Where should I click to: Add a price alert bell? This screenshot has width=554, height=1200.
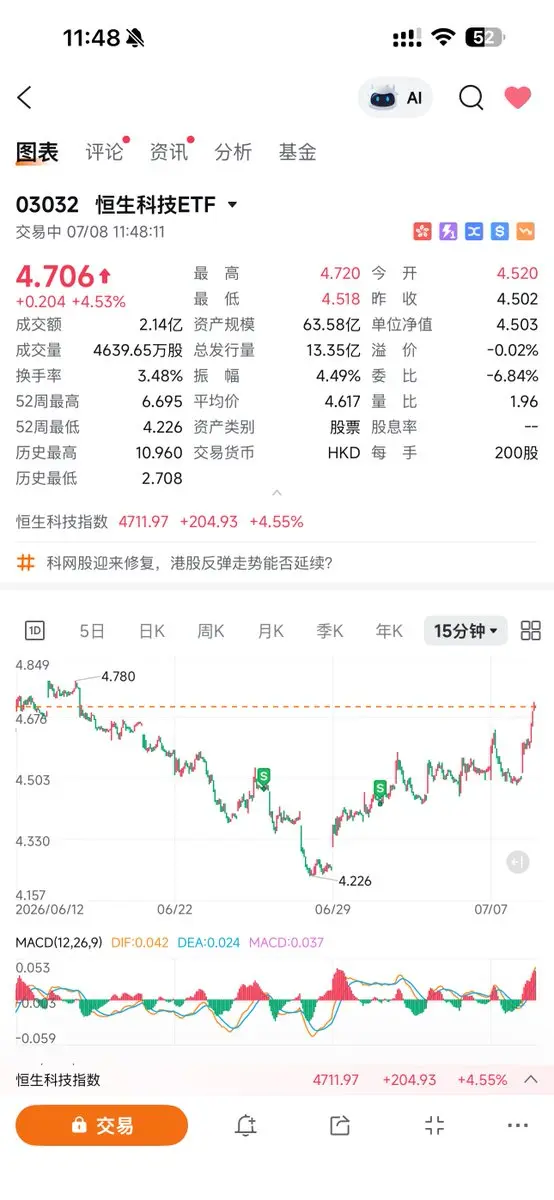245,1125
